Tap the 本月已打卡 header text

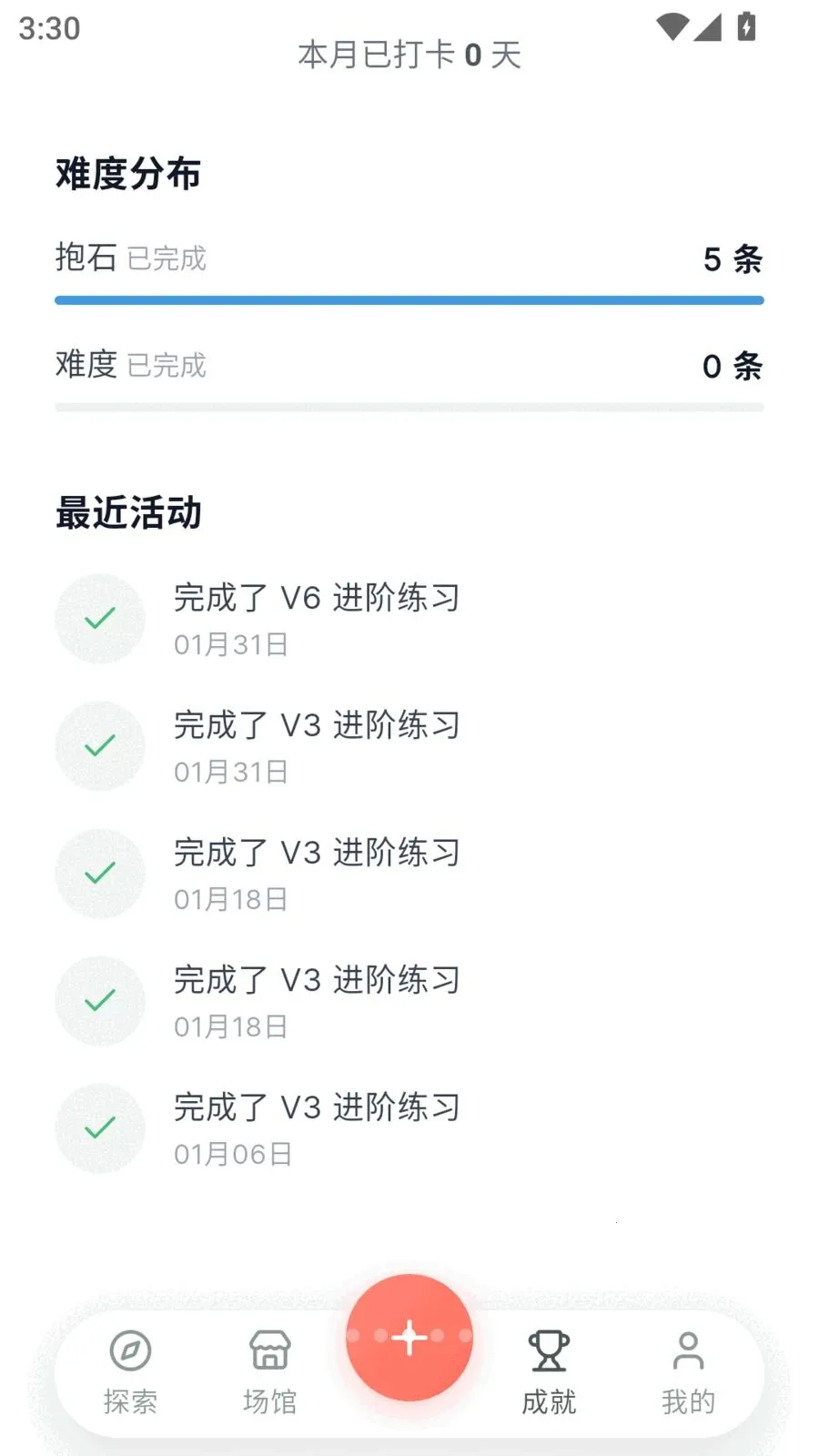click(411, 55)
